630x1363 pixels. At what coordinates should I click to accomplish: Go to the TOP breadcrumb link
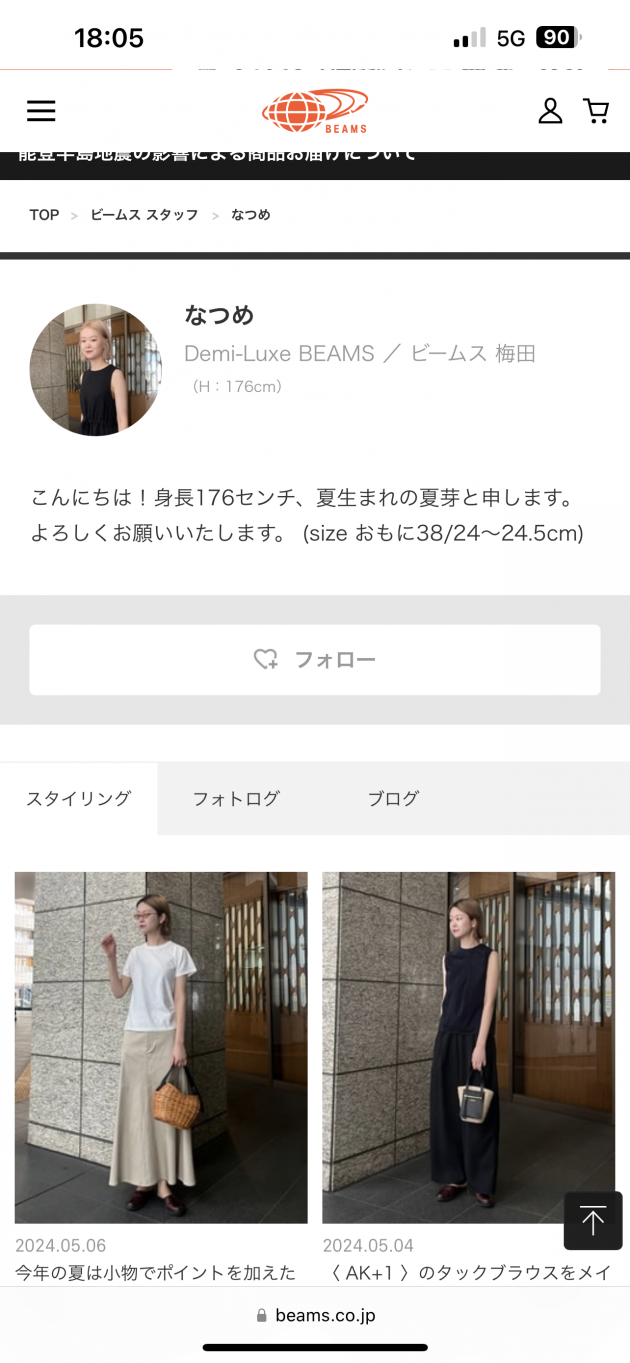(x=44, y=215)
